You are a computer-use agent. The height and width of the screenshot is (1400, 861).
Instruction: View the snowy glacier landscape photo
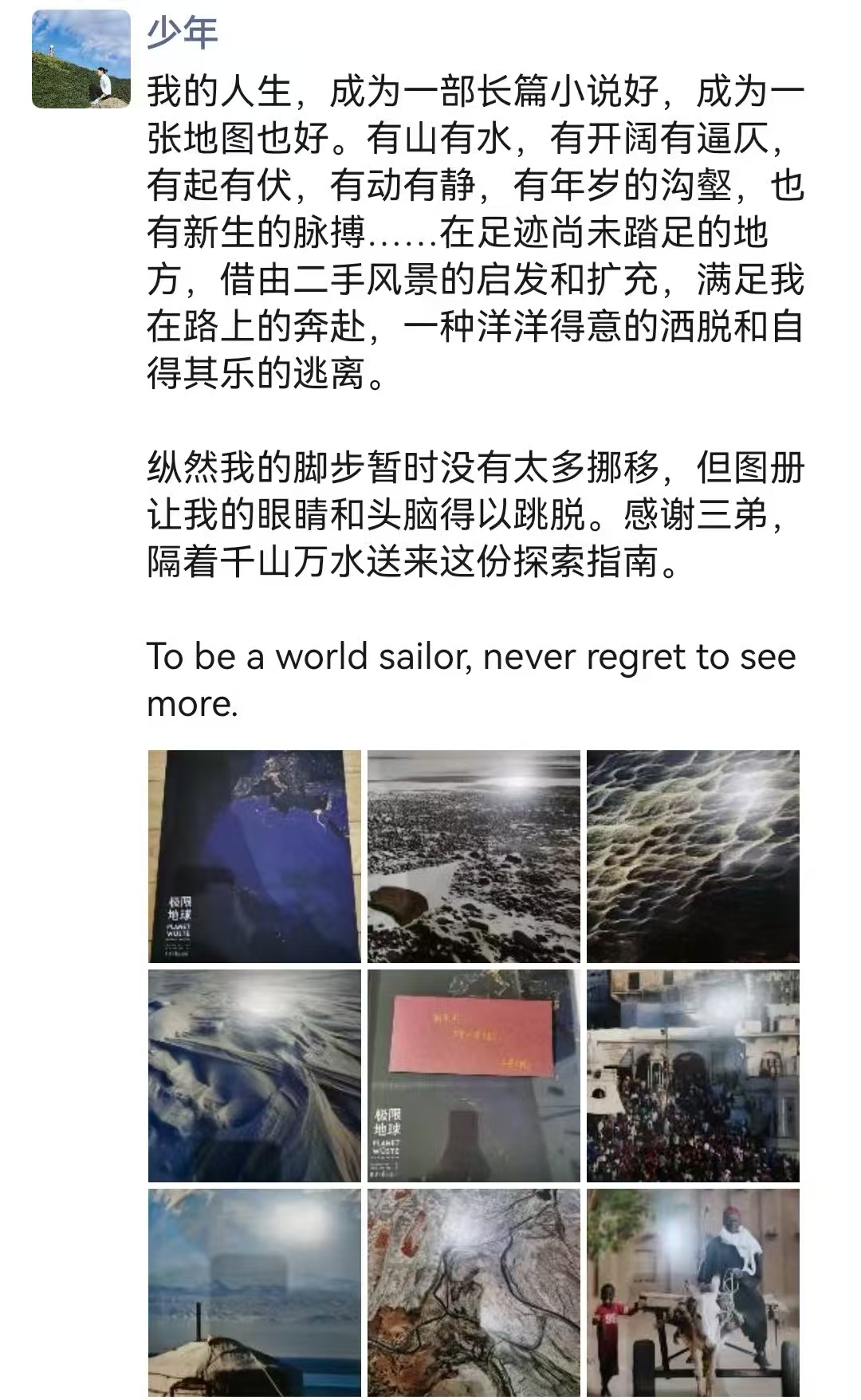254,1076
